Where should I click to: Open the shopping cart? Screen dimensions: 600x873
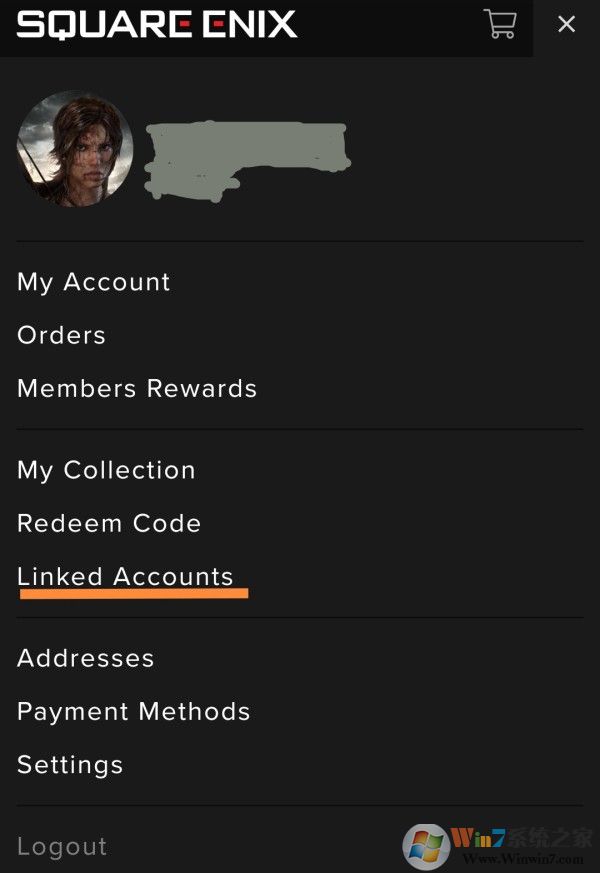pyautogui.click(x=499, y=23)
